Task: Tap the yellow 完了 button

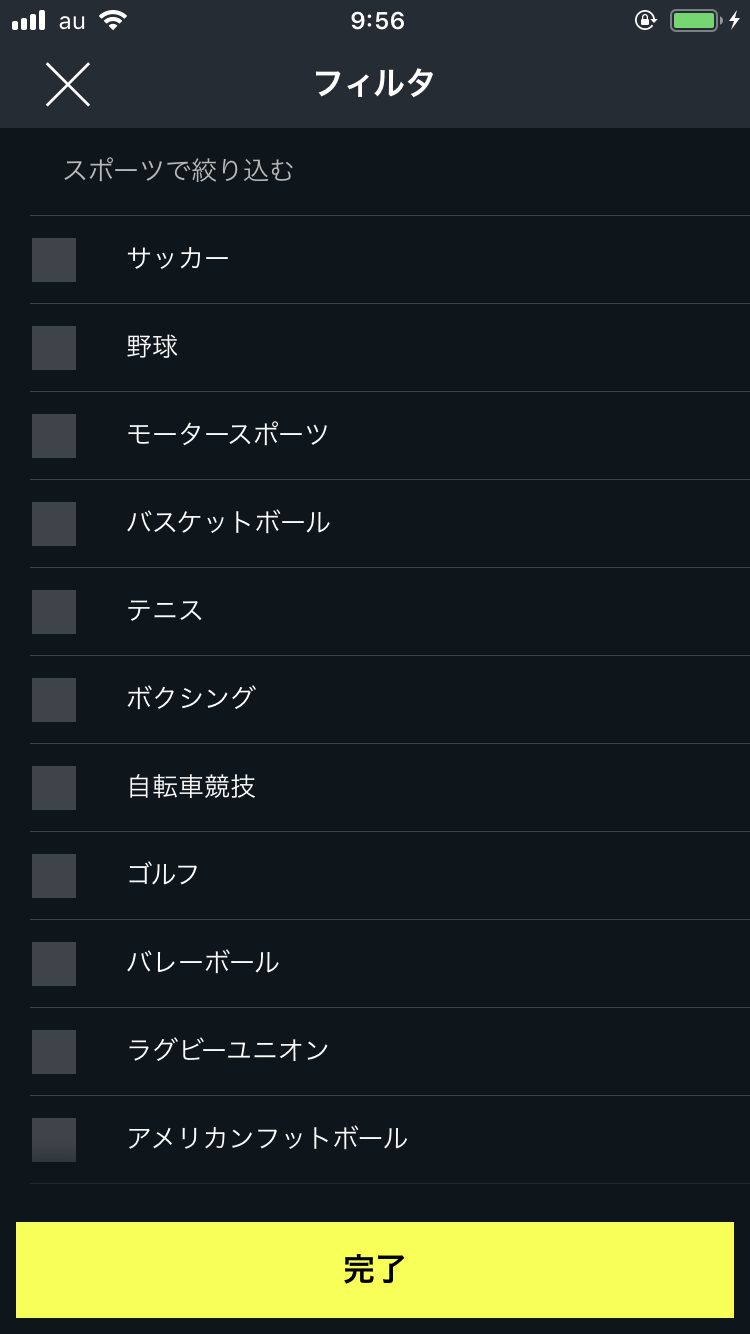Action: tap(375, 1270)
